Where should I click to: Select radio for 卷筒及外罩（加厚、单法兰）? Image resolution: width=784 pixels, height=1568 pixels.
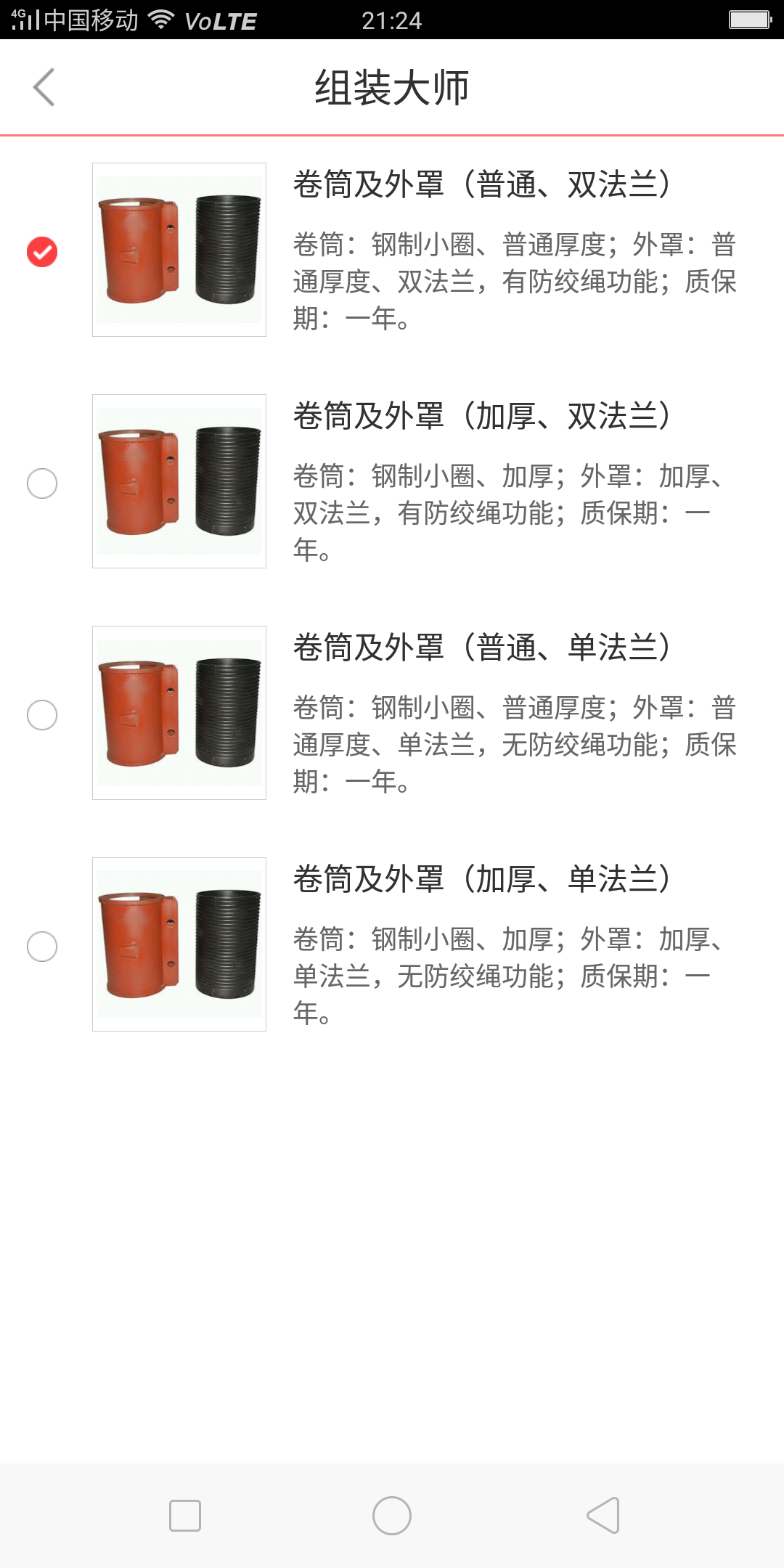pos(42,947)
